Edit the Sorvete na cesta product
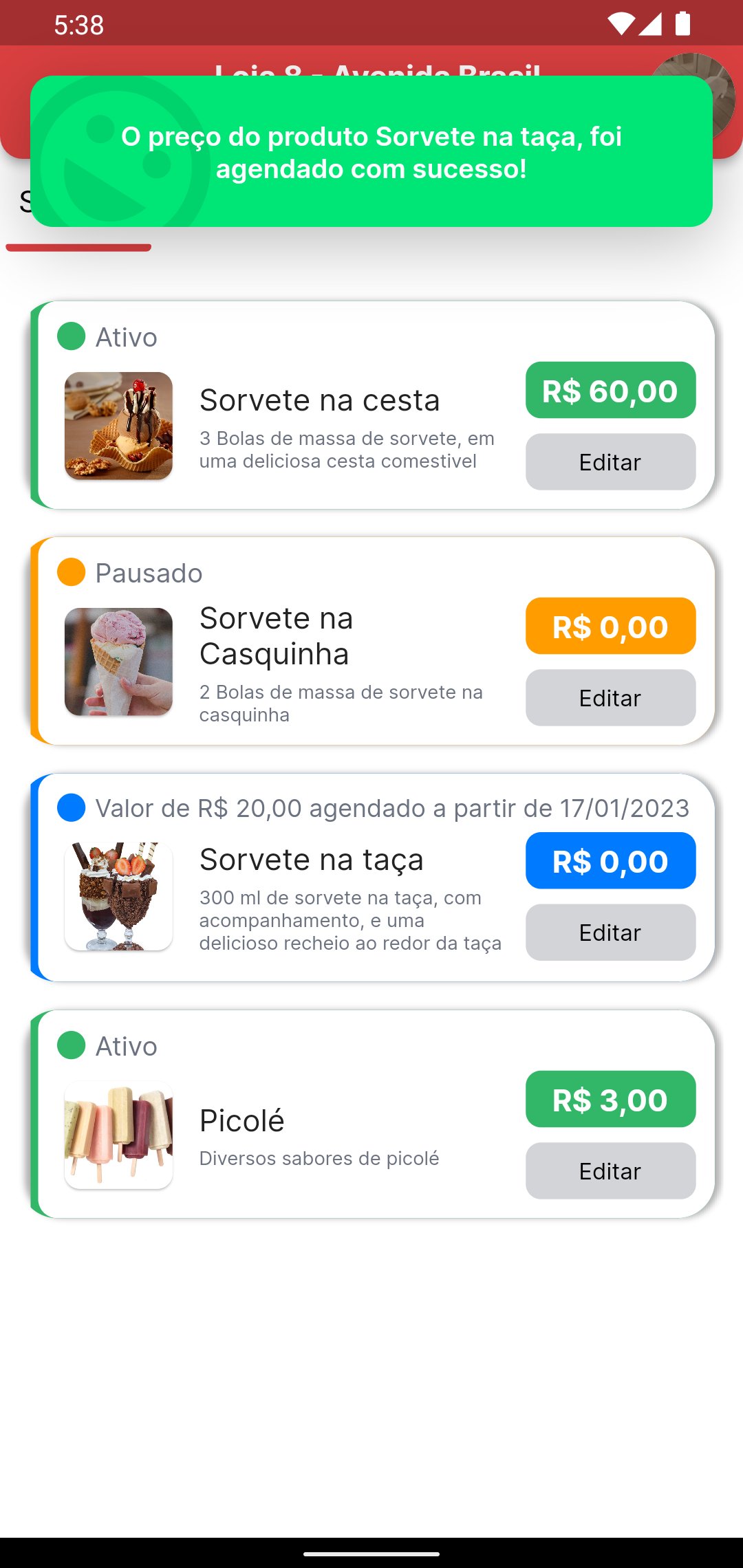This screenshot has height=1568, width=743. pos(610,461)
